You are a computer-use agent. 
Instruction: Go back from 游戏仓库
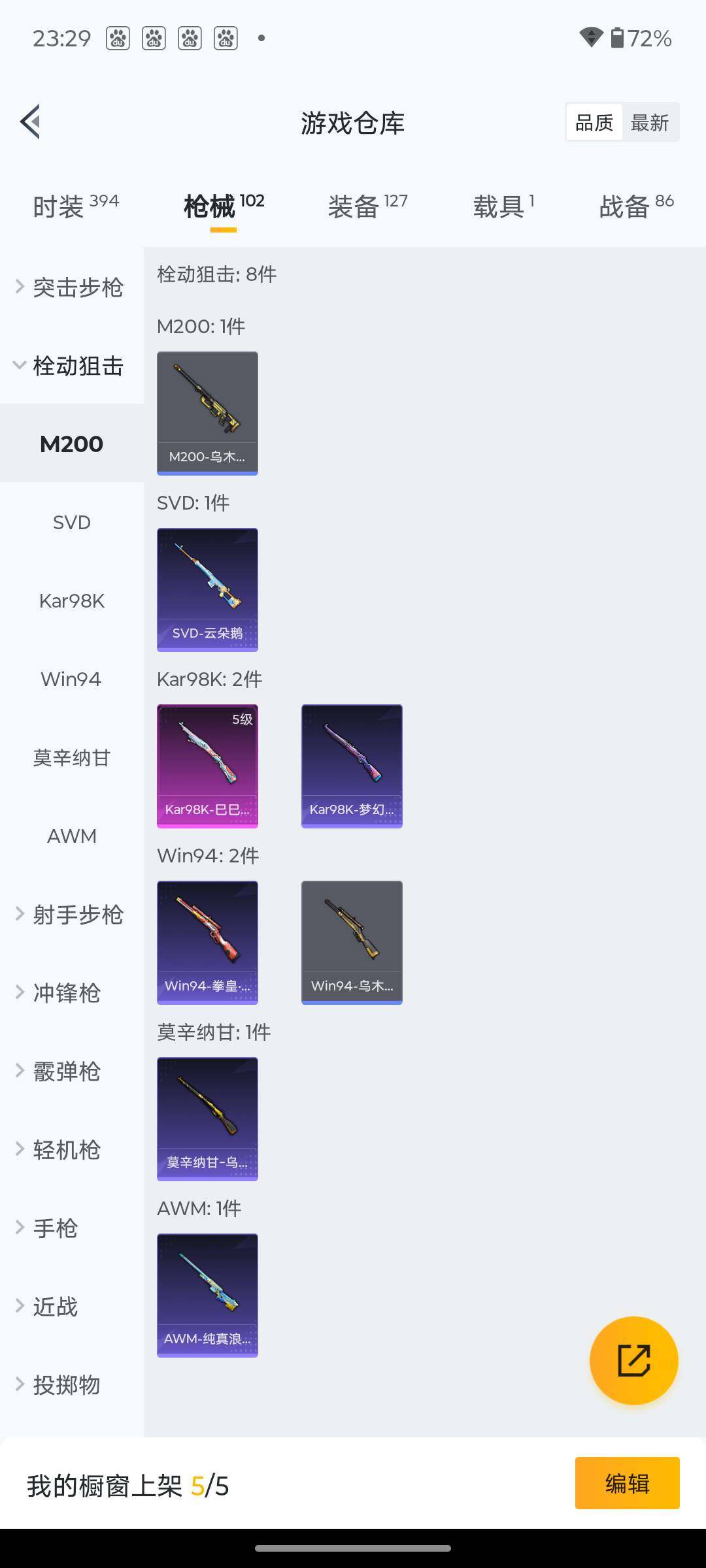31,122
